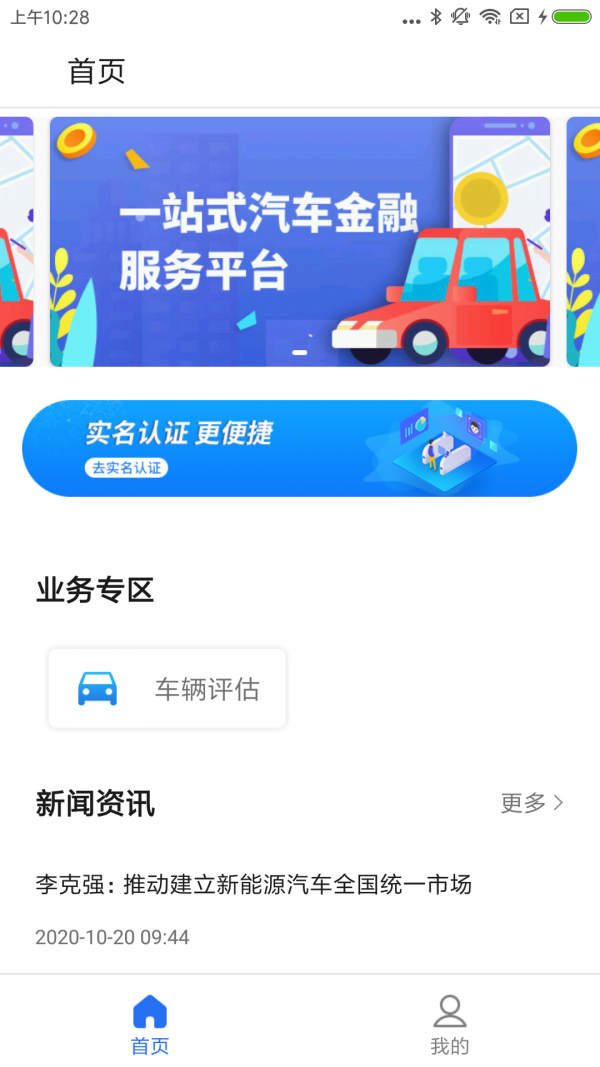Viewport: 600px width, 1067px height.
Task: Open the 车辆评估 service card
Action: pyautogui.click(x=167, y=689)
